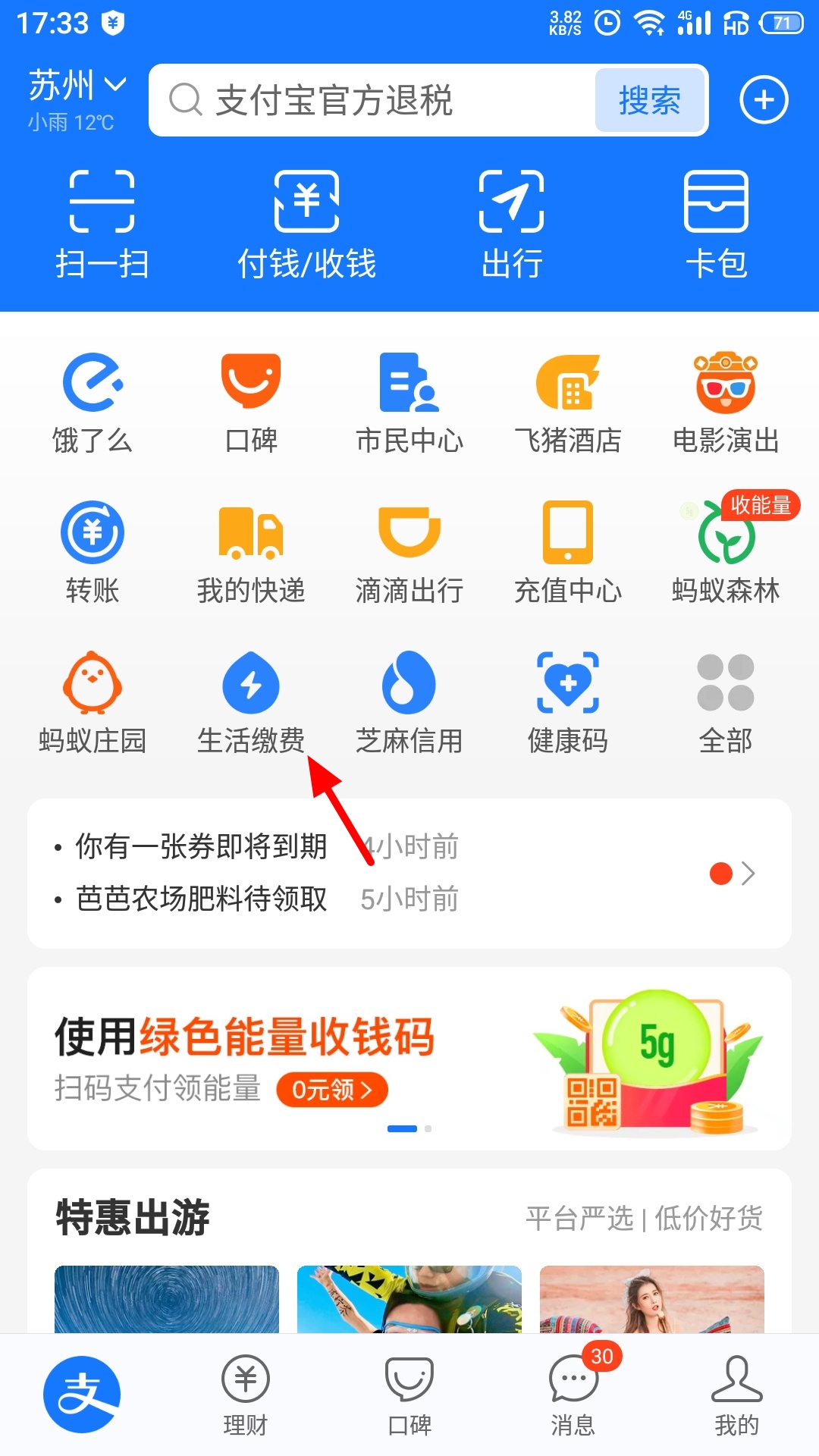This screenshot has height=1456, width=819.
Task: Tap the 搜索 search button
Action: tap(649, 100)
